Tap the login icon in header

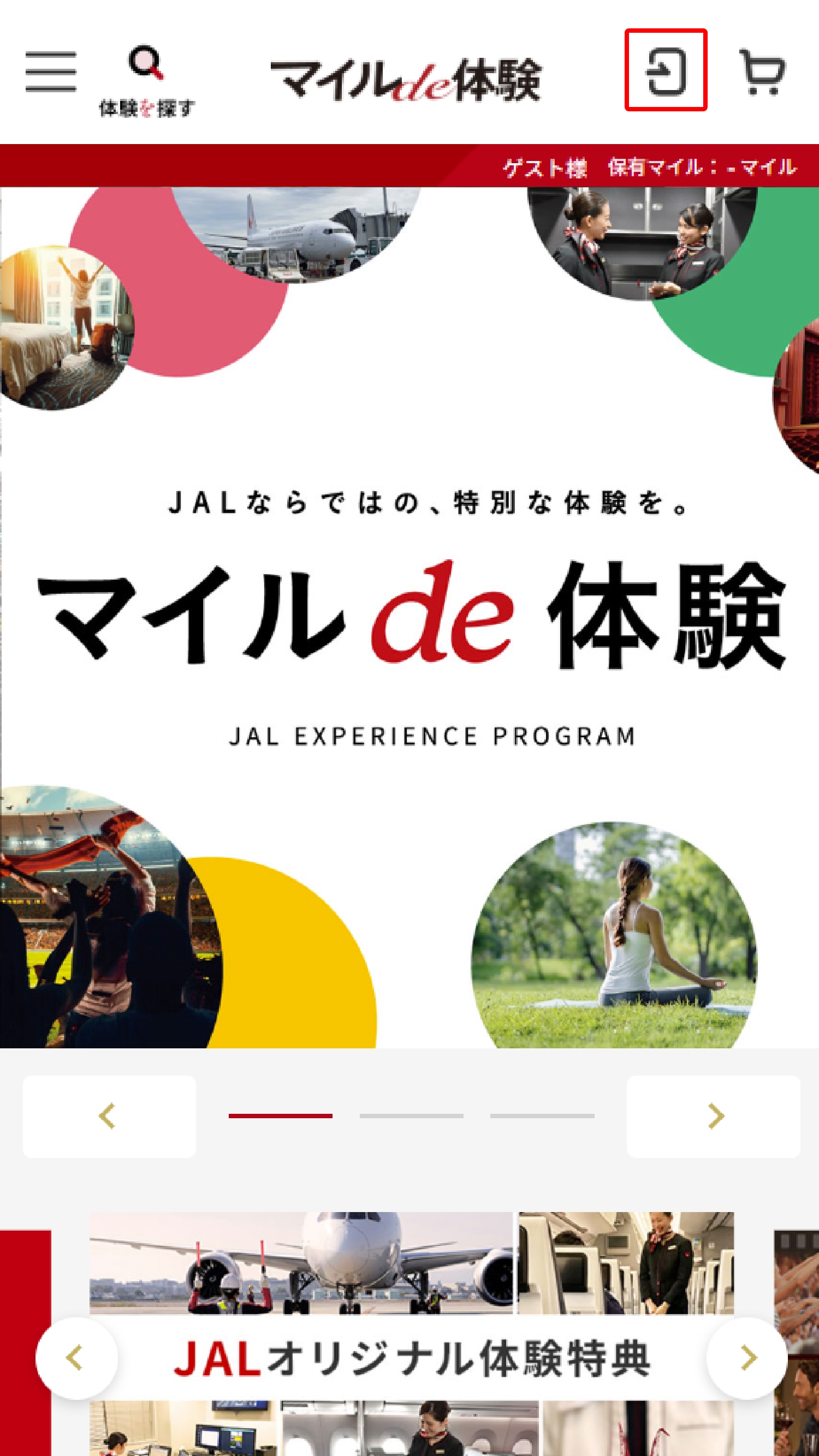(666, 70)
